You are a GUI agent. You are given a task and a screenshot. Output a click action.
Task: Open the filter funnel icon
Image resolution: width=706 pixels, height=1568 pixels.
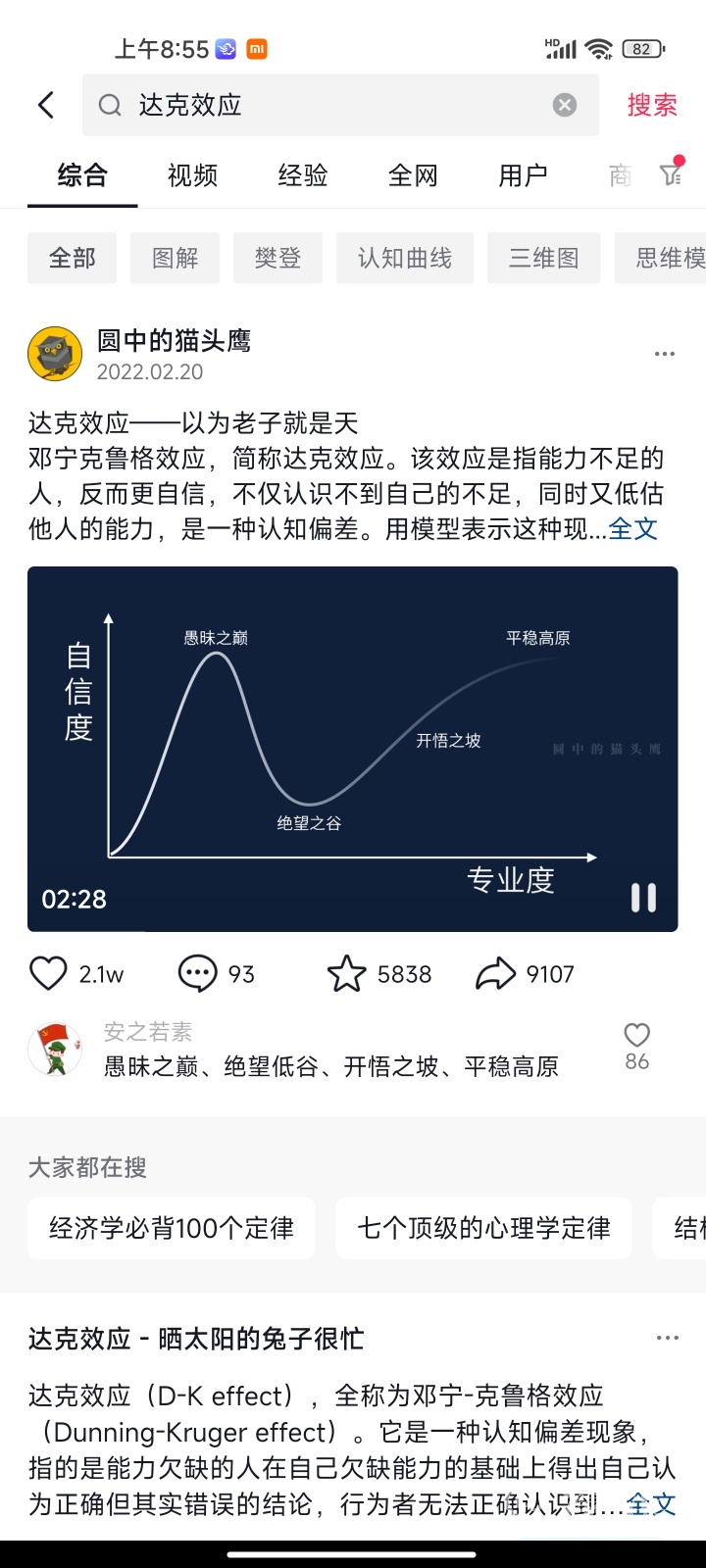coord(671,173)
